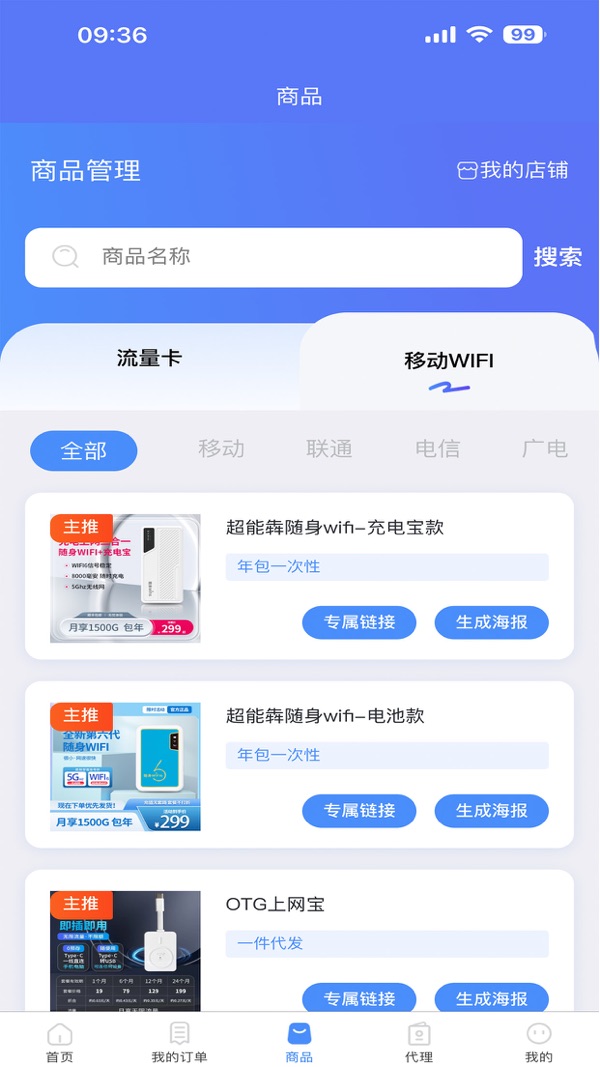This screenshot has width=600, height=1067.
Task: Go to the 首页 tab
Action: click(x=60, y=1042)
